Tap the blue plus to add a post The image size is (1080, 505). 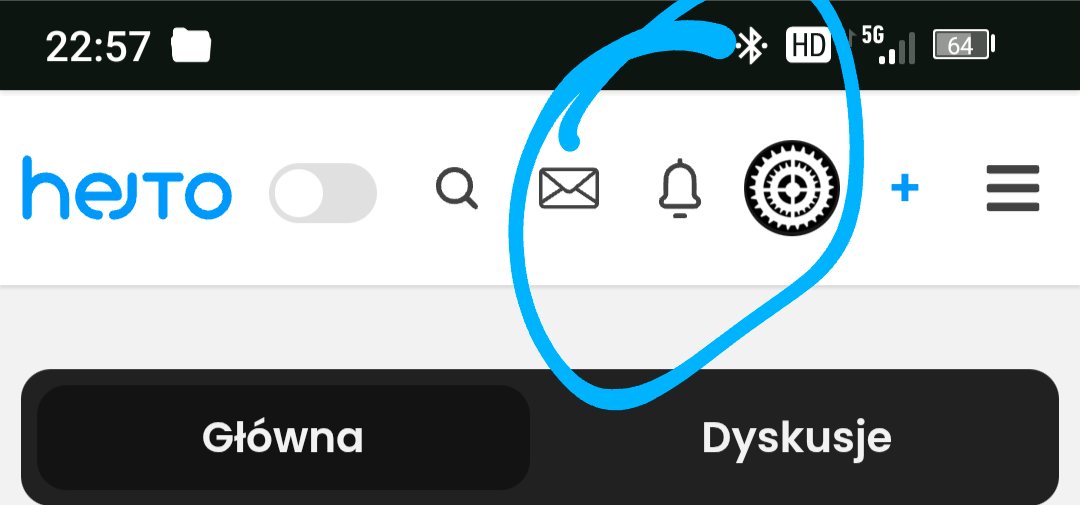tap(904, 188)
